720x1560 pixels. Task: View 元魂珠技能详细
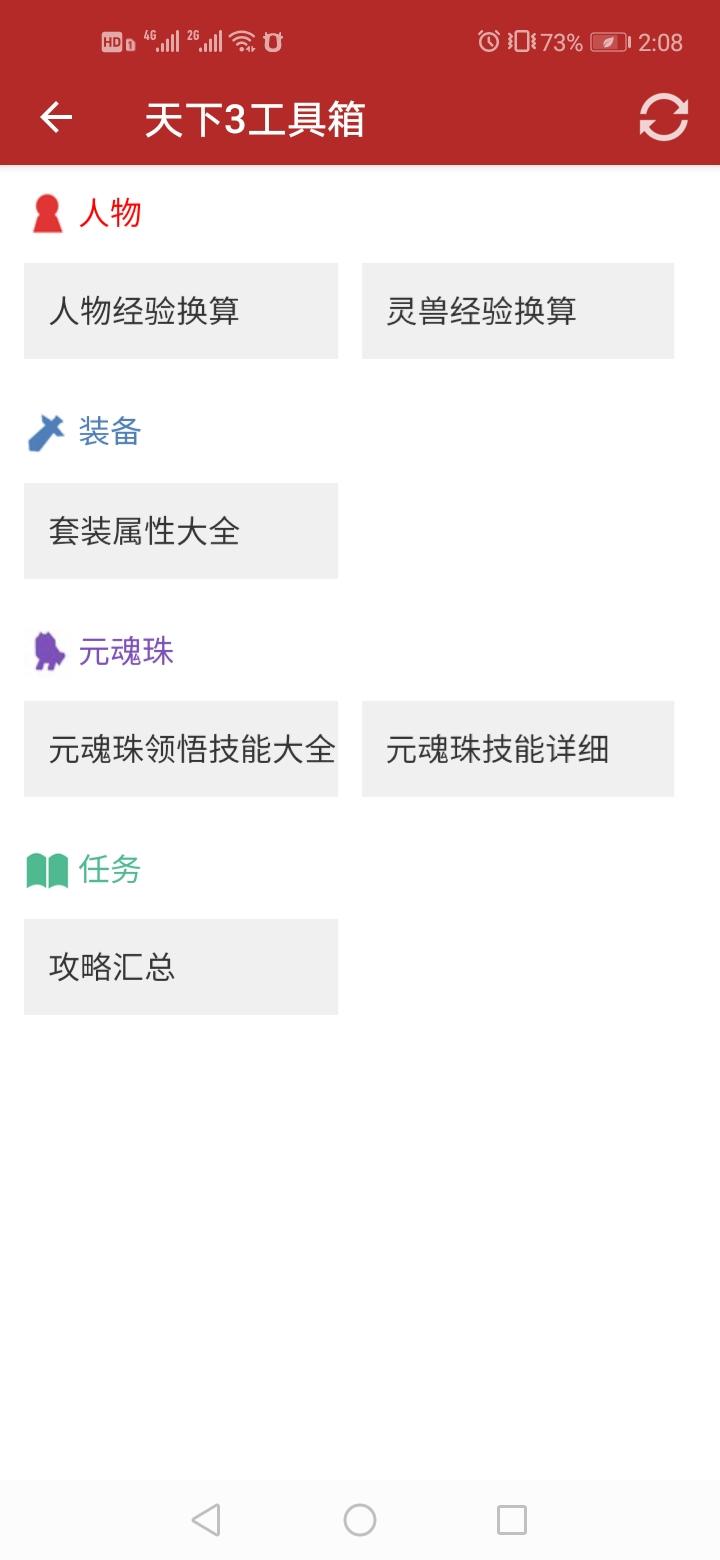(518, 749)
